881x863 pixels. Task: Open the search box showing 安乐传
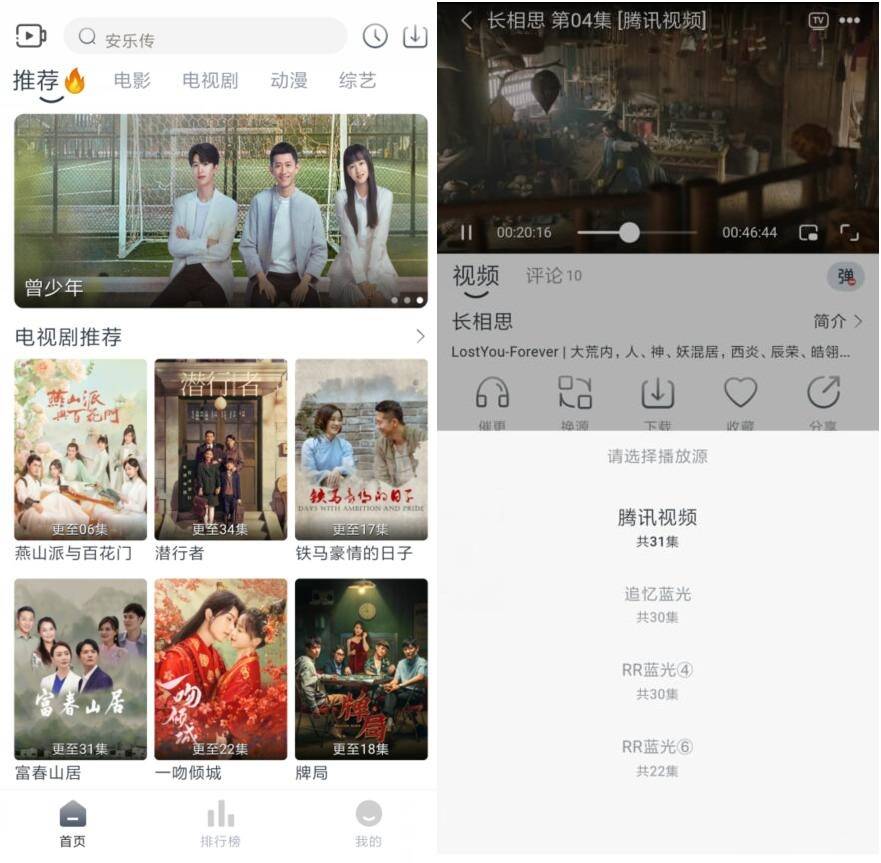pos(205,37)
